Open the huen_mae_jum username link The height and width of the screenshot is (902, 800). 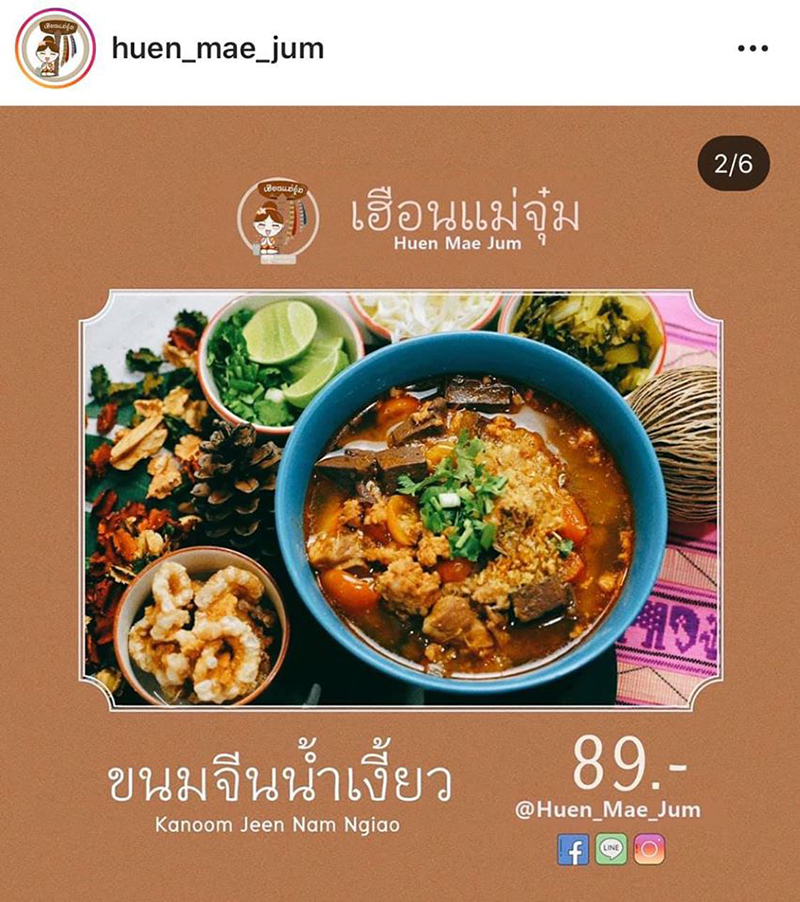(218, 48)
